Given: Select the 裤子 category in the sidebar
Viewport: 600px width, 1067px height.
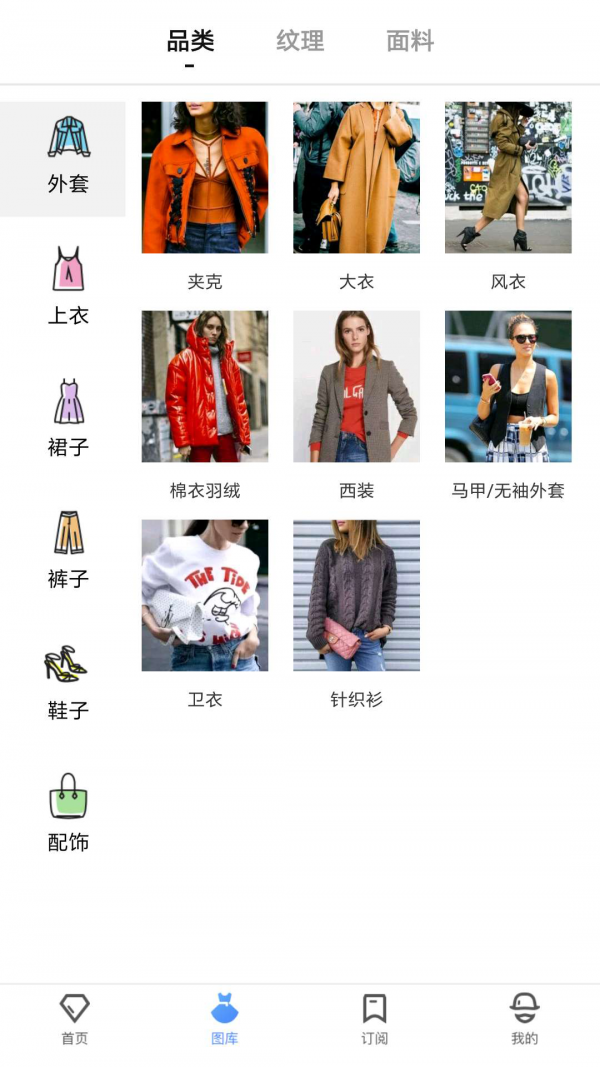Looking at the screenshot, I should point(68,549).
